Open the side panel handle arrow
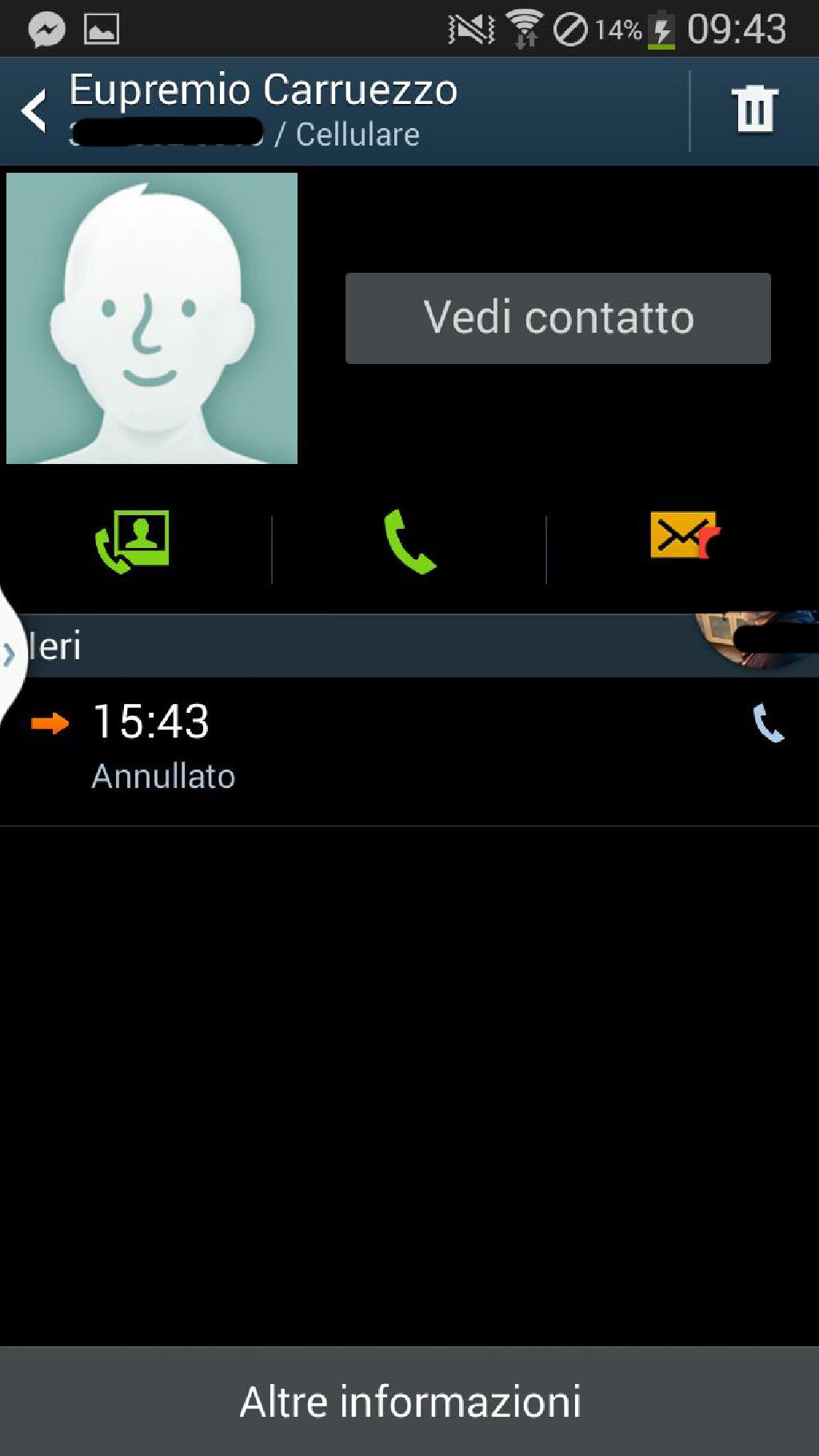Viewport: 819px width, 1456px height. (10, 654)
